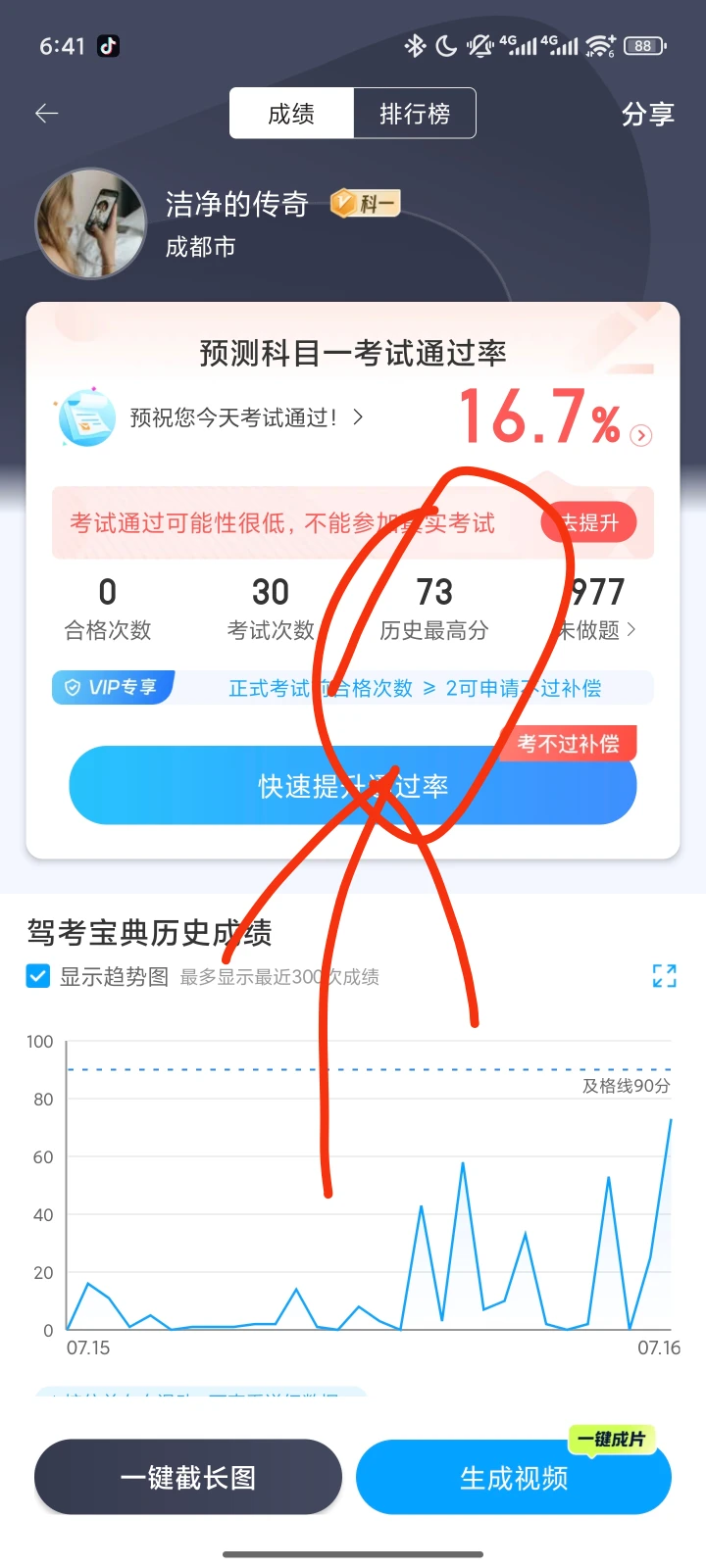706x1568 pixels.
Task: Go back using the top-left arrow
Action: coord(47,114)
